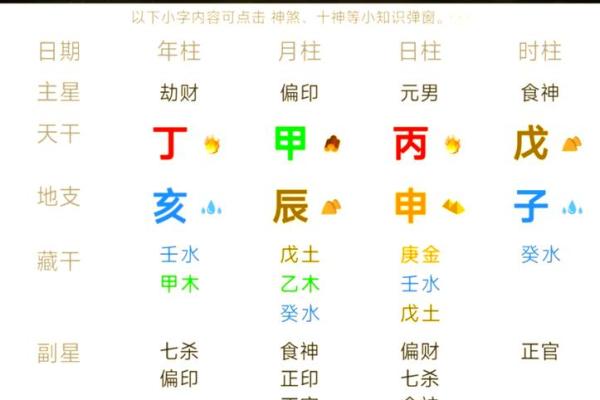
Task: Tap 食神 under 时柱 主星
Action: coord(539,93)
